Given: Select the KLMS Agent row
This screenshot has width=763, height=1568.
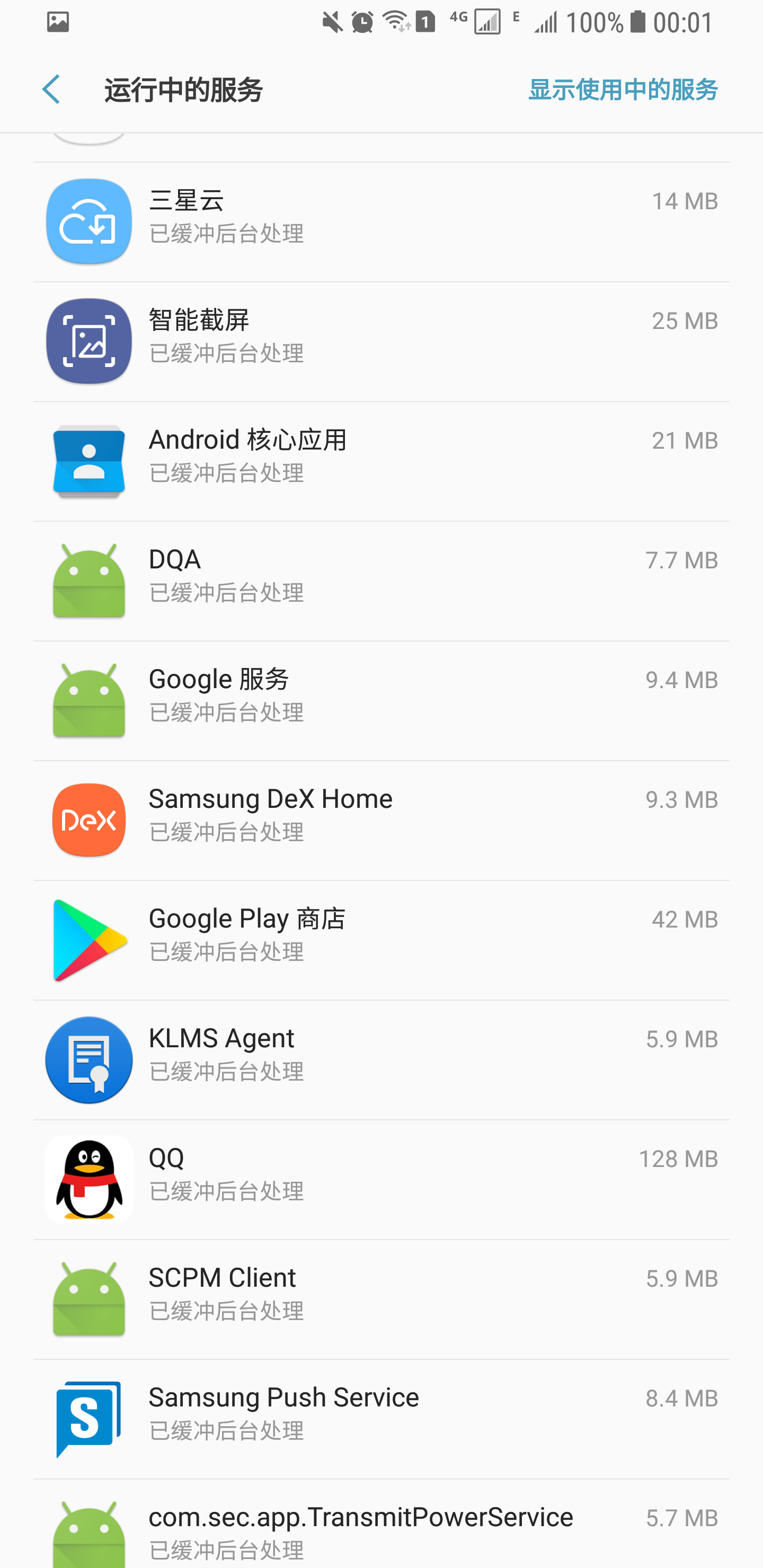Looking at the screenshot, I should [x=381, y=1060].
